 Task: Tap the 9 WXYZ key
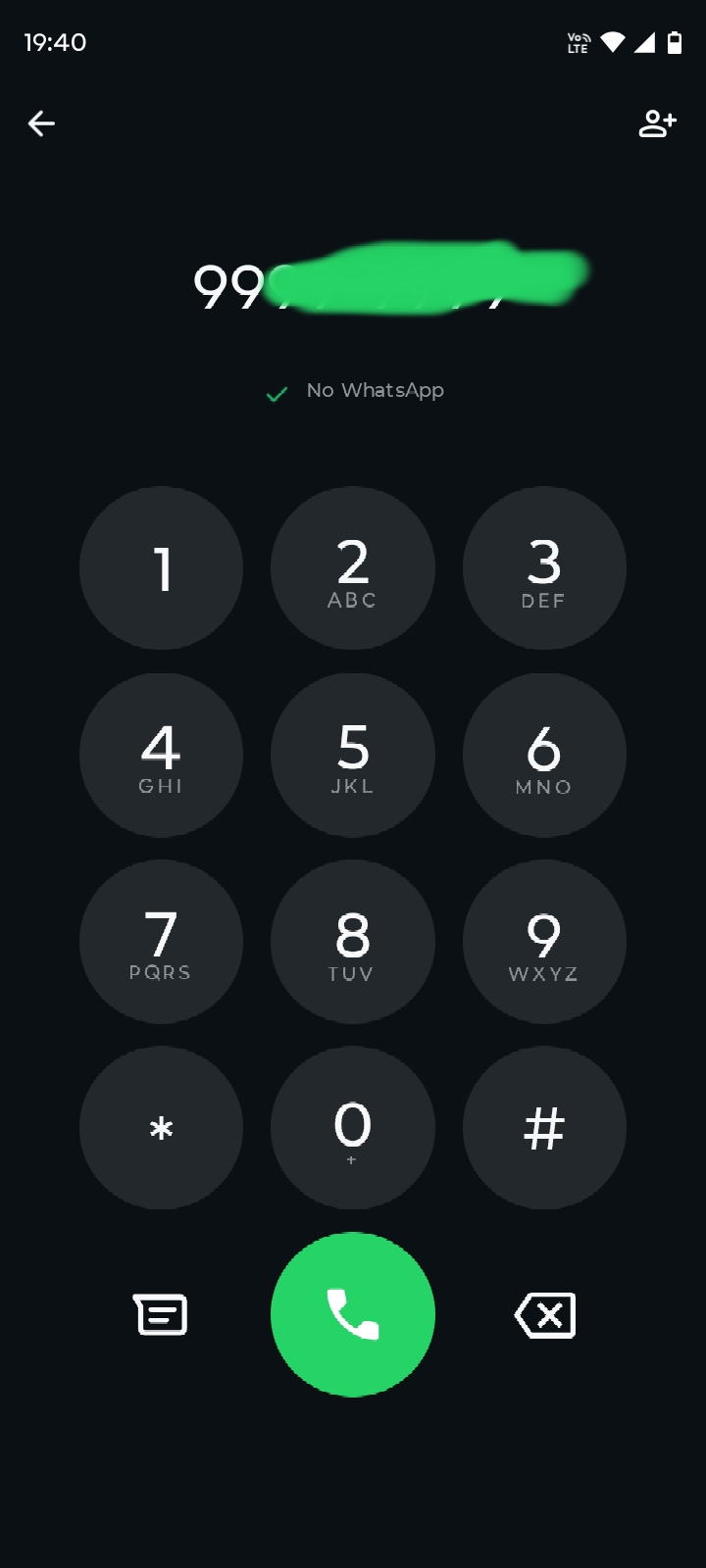point(544,942)
